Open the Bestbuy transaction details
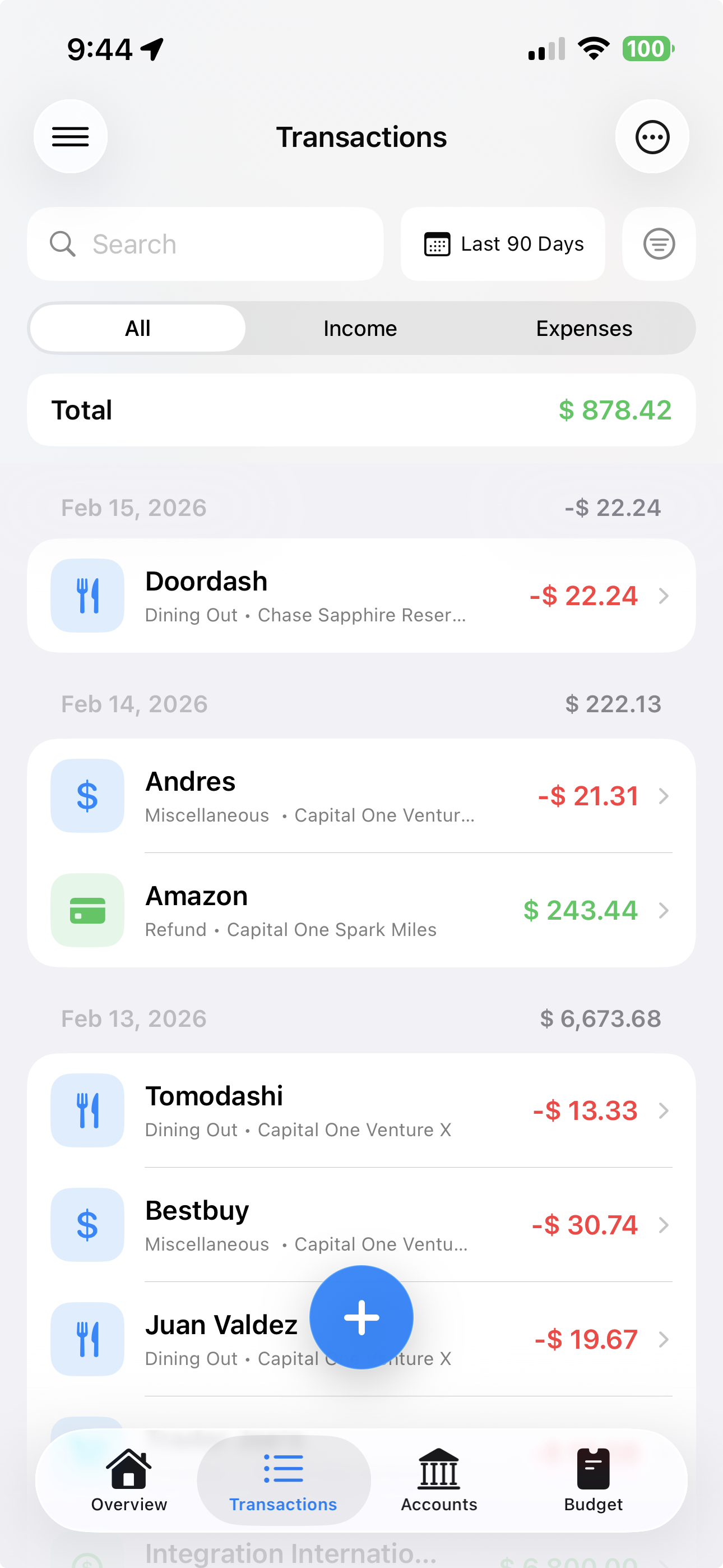723x1568 pixels. 664,1225
